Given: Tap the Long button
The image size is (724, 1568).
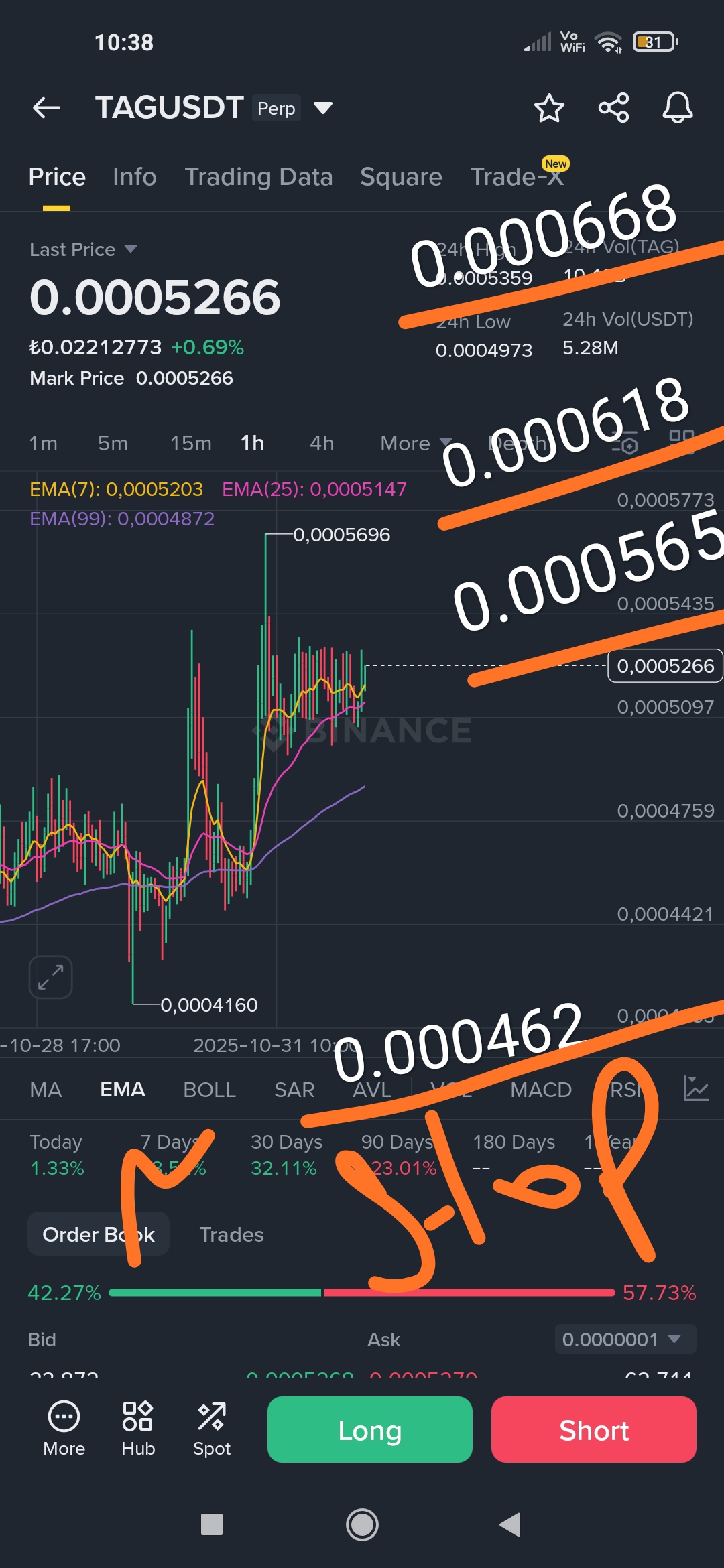Looking at the screenshot, I should tap(369, 1430).
